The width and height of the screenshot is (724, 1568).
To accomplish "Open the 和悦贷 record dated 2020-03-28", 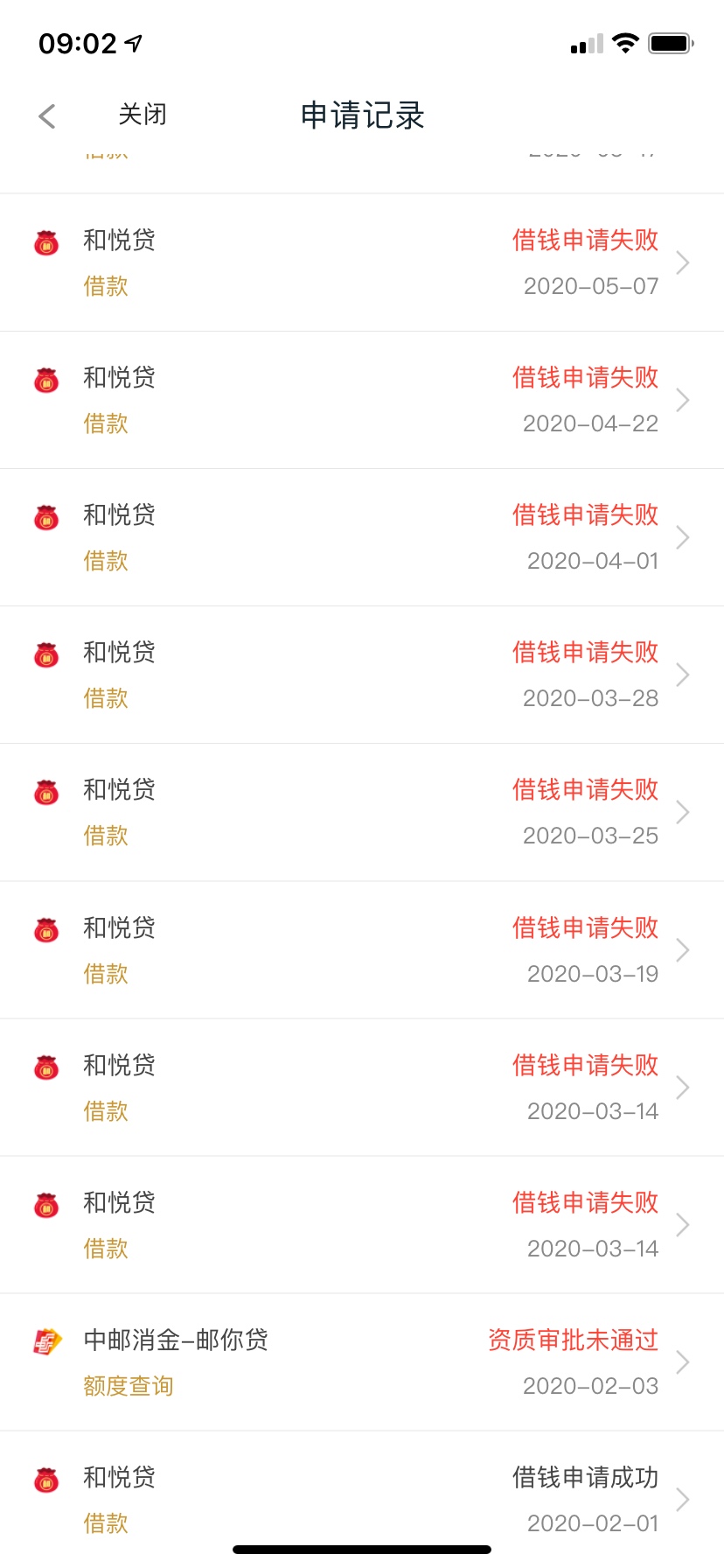I will tap(362, 675).
